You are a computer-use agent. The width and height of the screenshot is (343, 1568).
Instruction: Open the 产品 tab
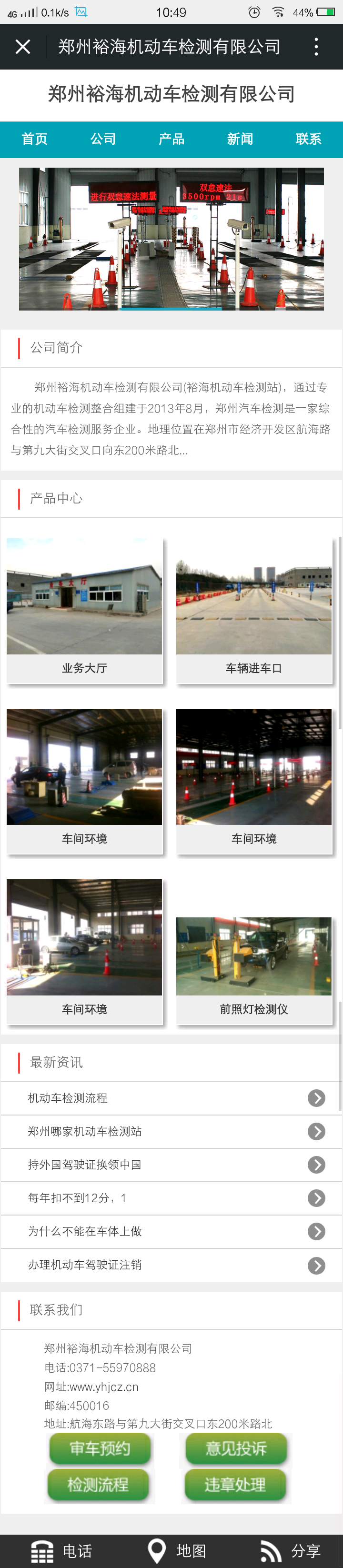click(x=171, y=140)
